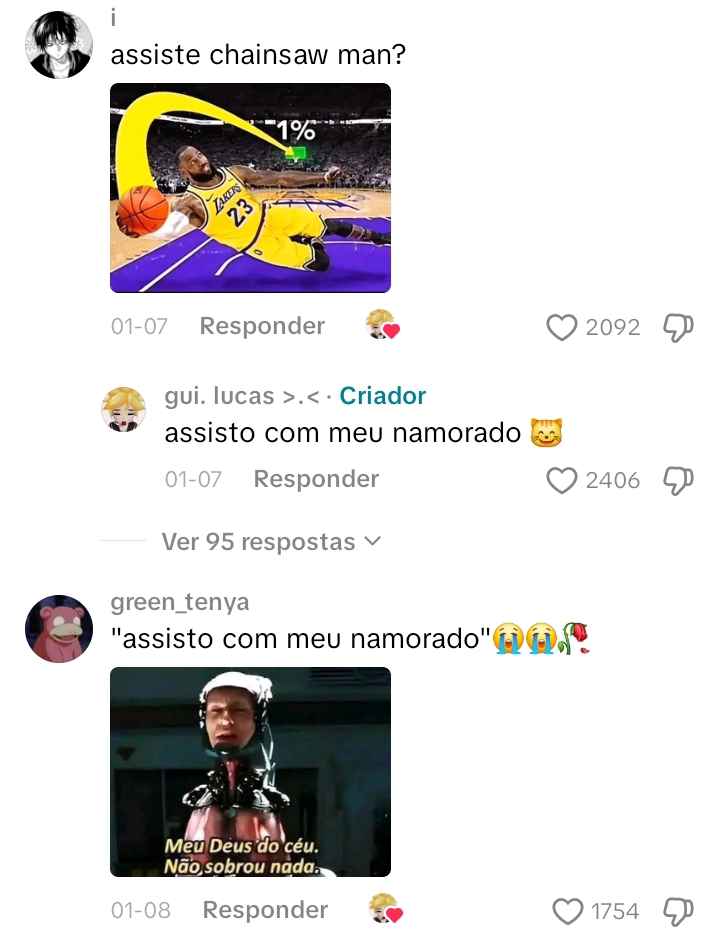Image resolution: width=720 pixels, height=945 pixels.
Task: Reply to green_tenya's comment
Action: coord(265,910)
